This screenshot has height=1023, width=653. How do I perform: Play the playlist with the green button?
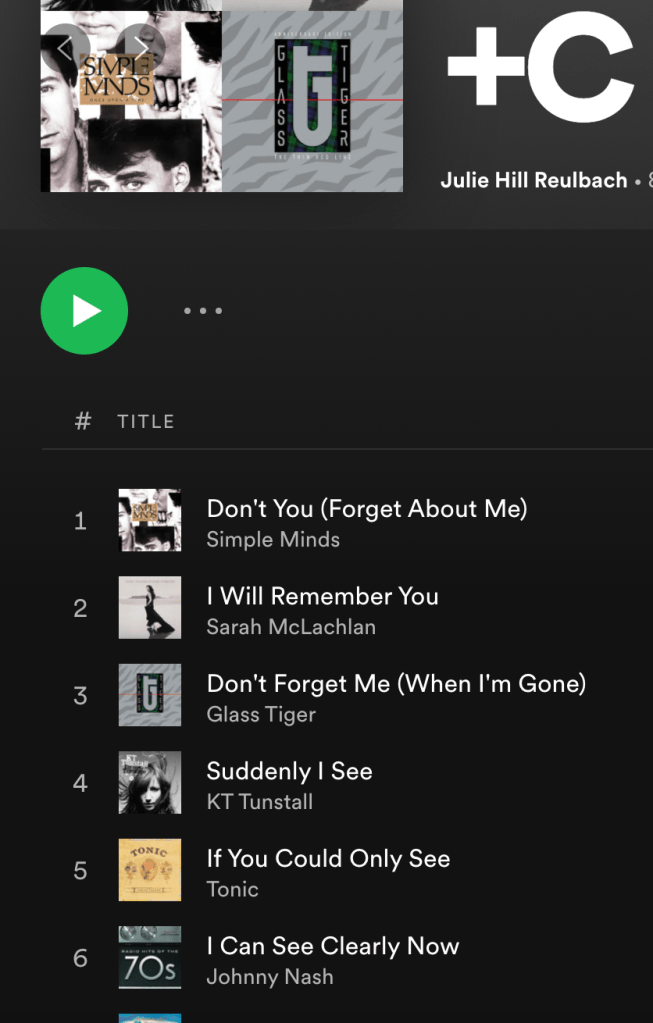84,311
